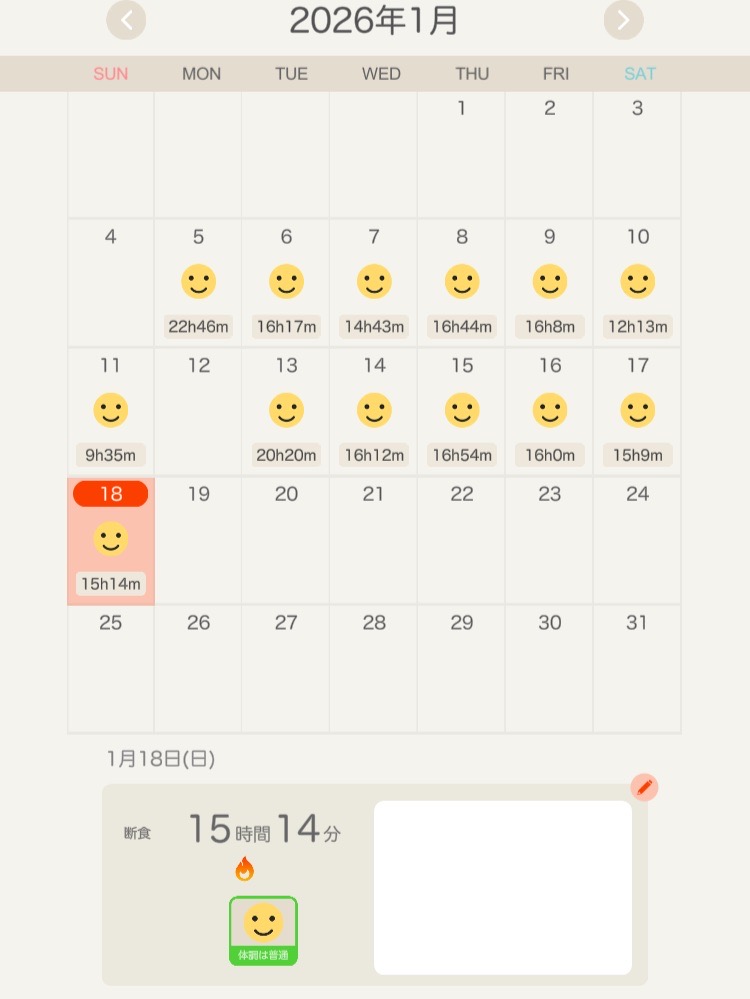Go to the next month
750x999 pixels.
pyautogui.click(x=623, y=20)
